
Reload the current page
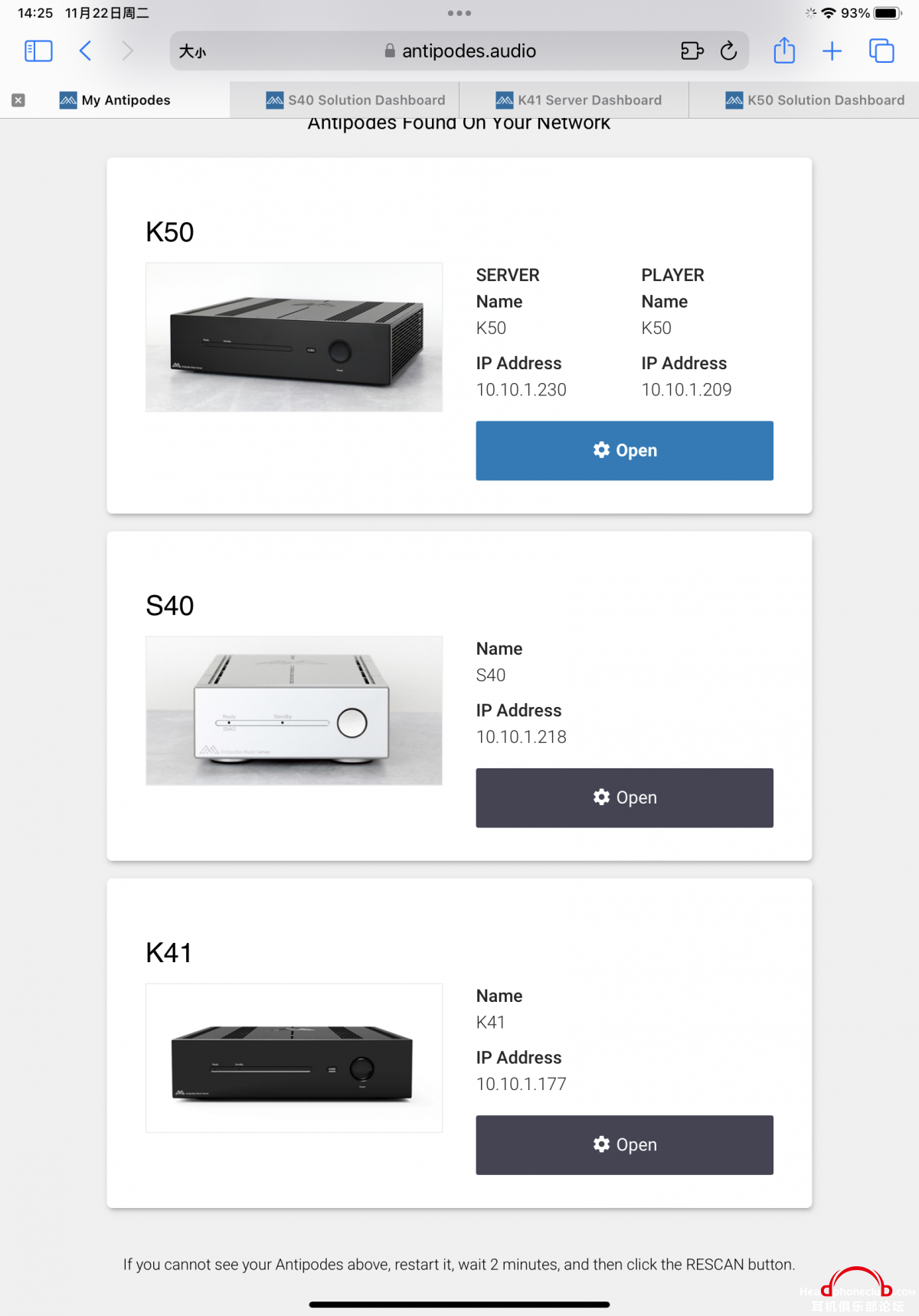pyautogui.click(x=728, y=51)
